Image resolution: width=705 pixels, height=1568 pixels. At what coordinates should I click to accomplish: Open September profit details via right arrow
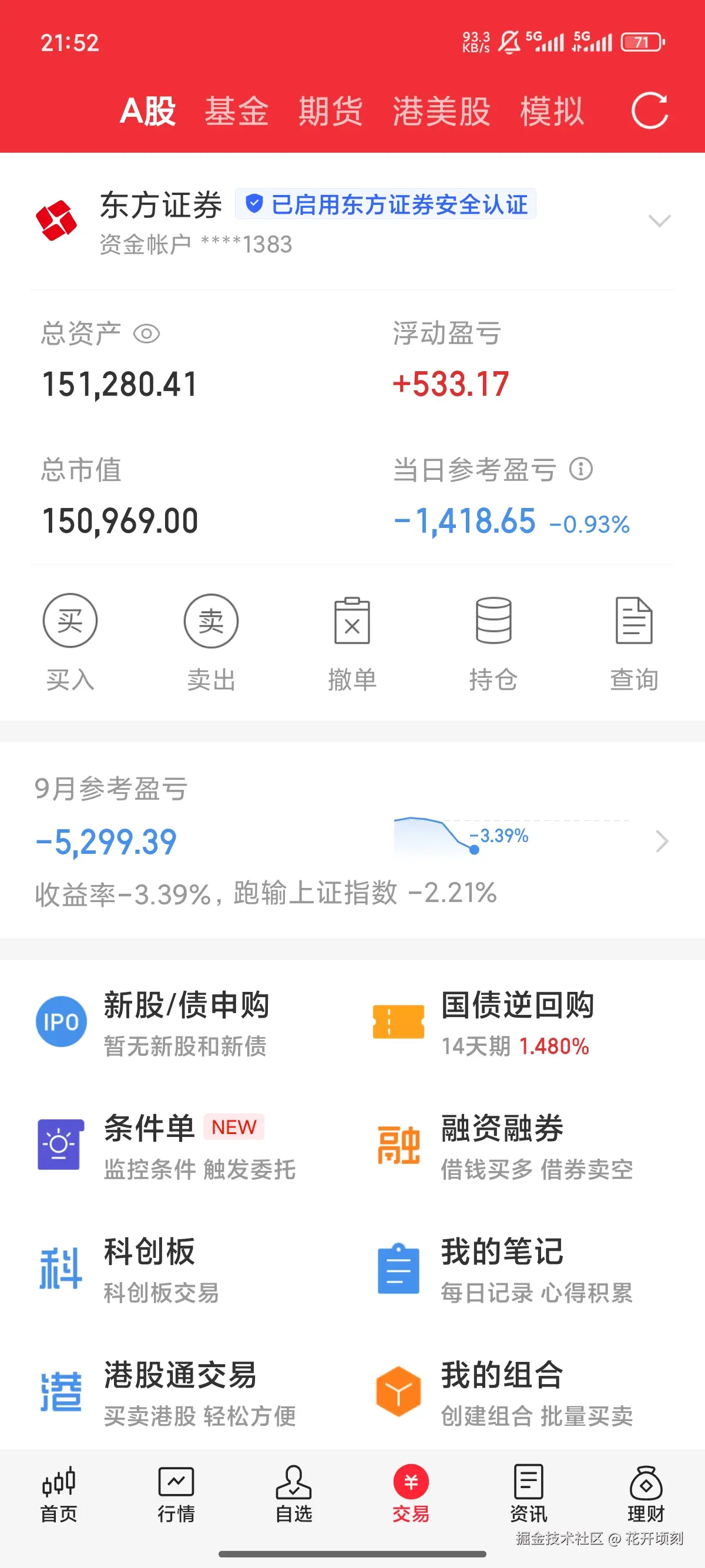tap(662, 841)
